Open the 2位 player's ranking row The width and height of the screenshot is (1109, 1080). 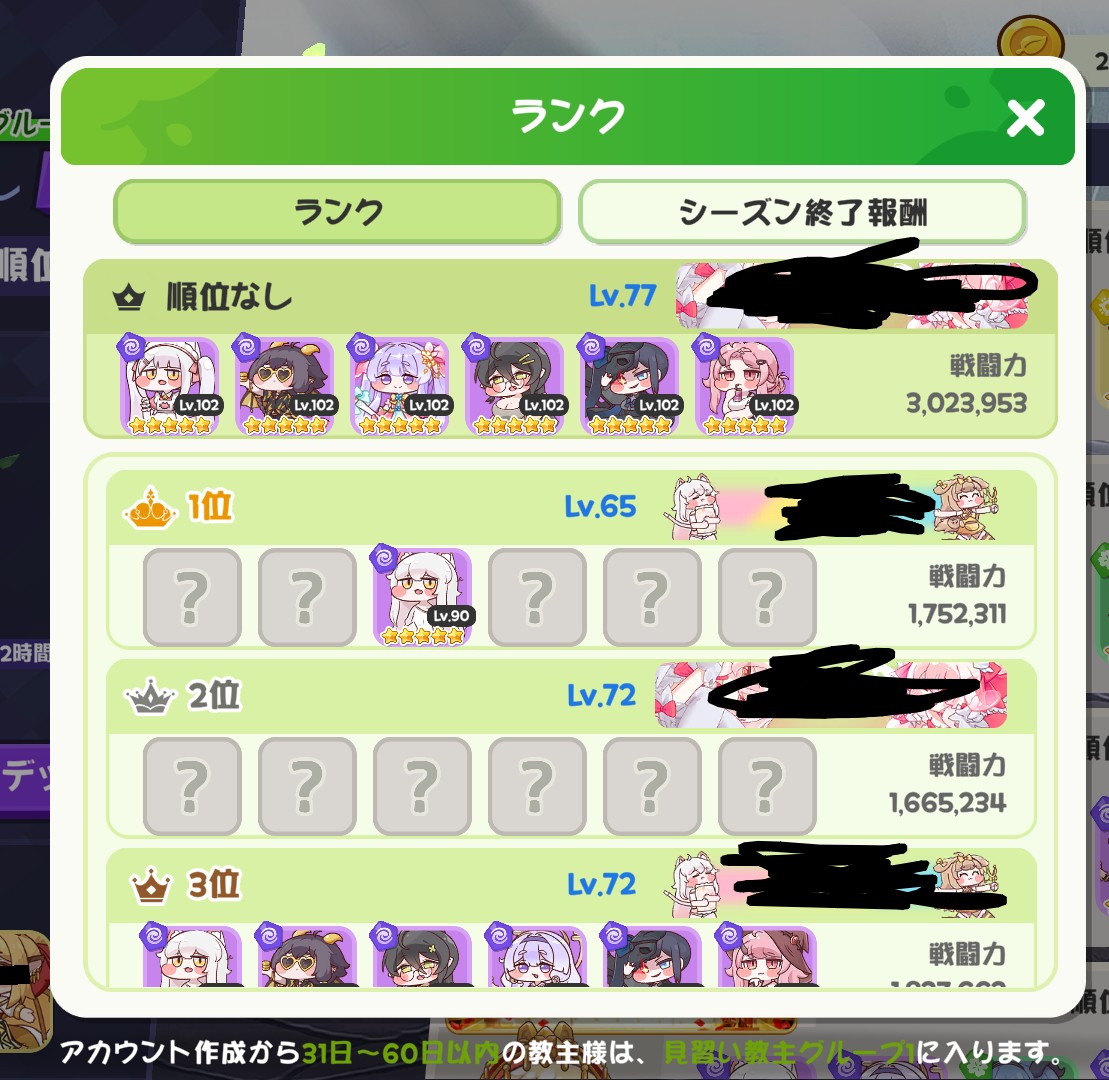(570, 696)
